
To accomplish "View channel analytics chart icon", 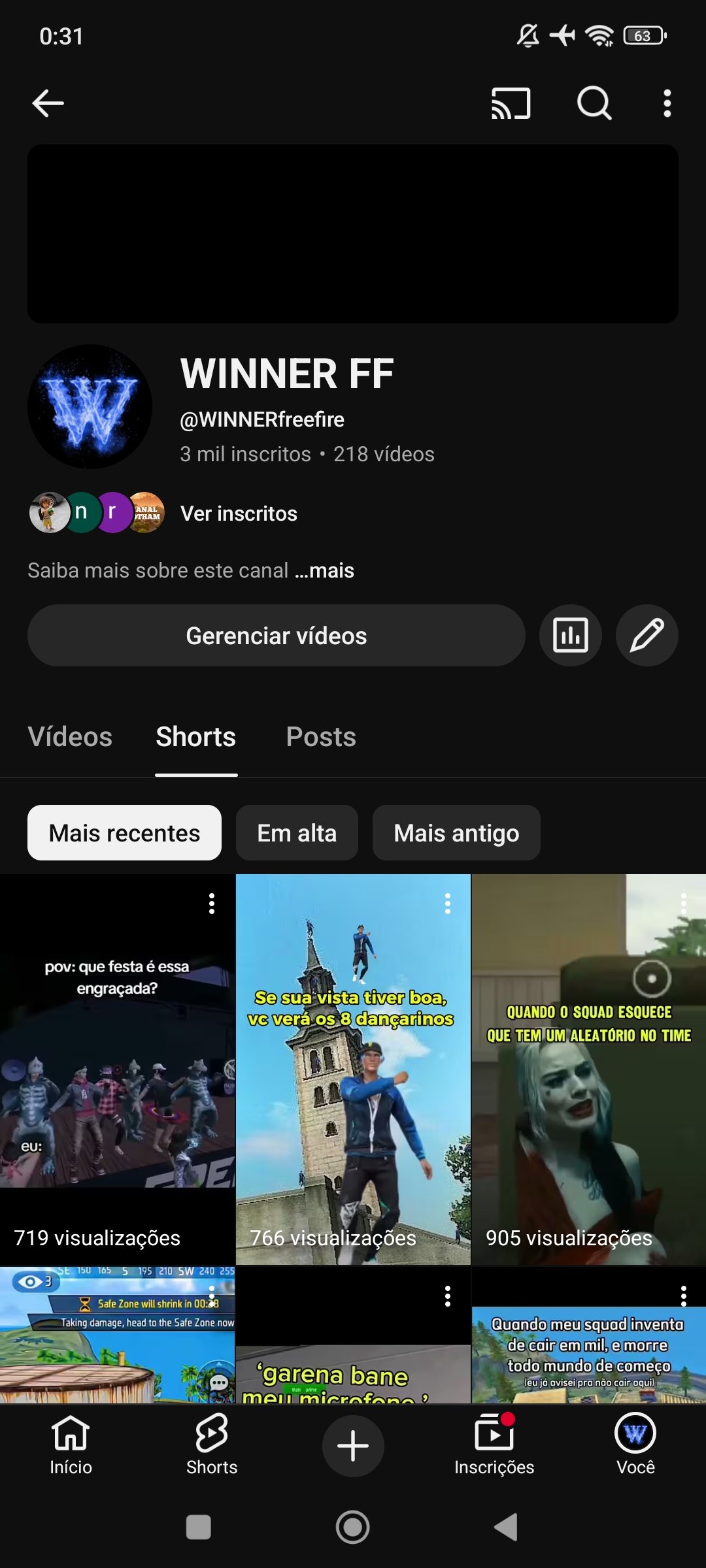I will point(570,636).
